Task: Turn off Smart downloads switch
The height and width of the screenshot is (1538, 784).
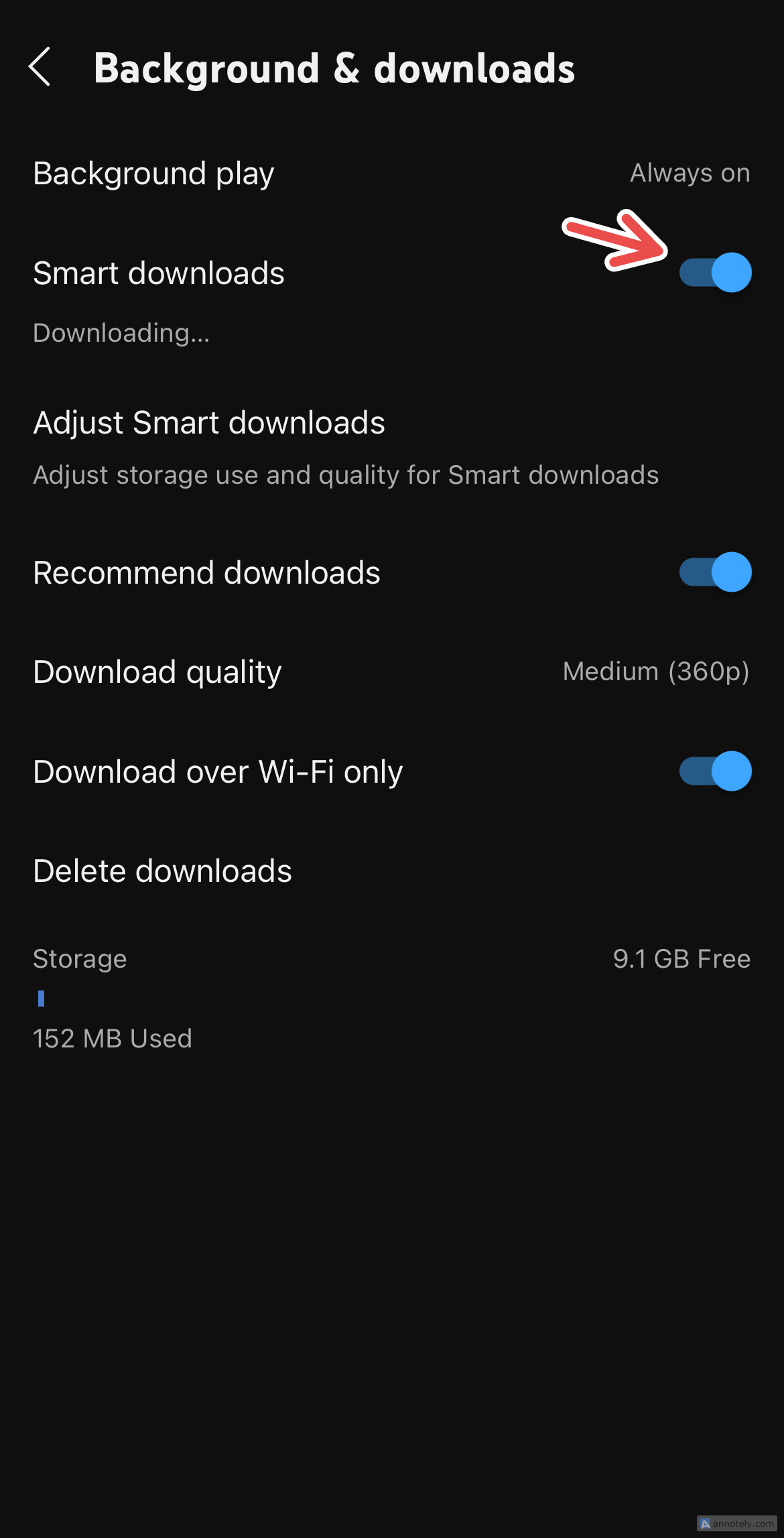Action: (715, 273)
